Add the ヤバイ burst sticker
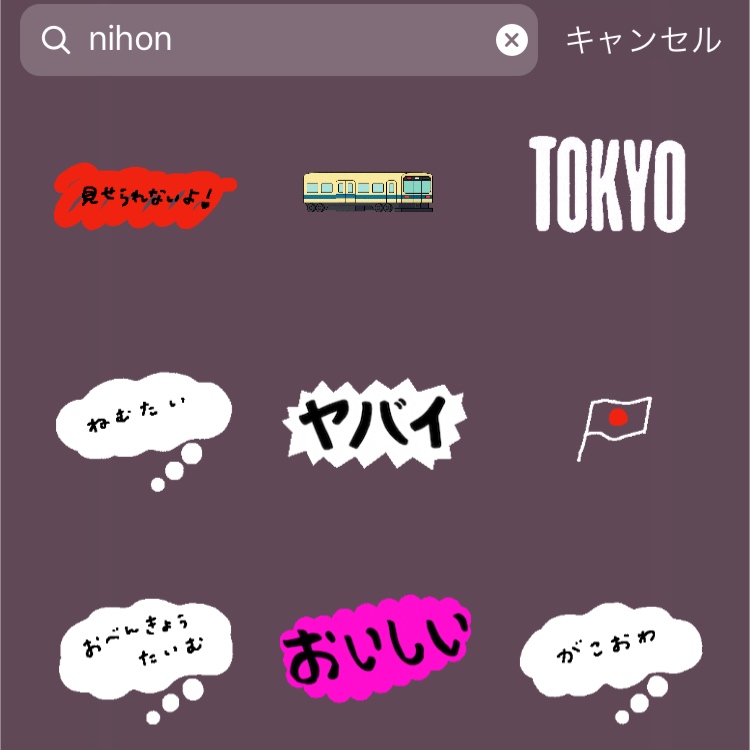 (x=374, y=424)
